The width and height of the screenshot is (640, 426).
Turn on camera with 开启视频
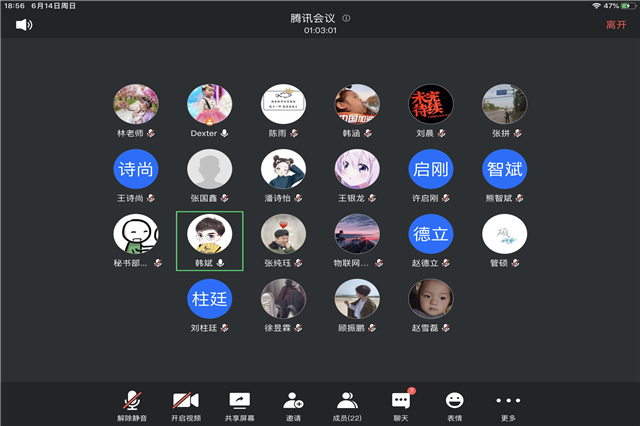click(x=186, y=403)
